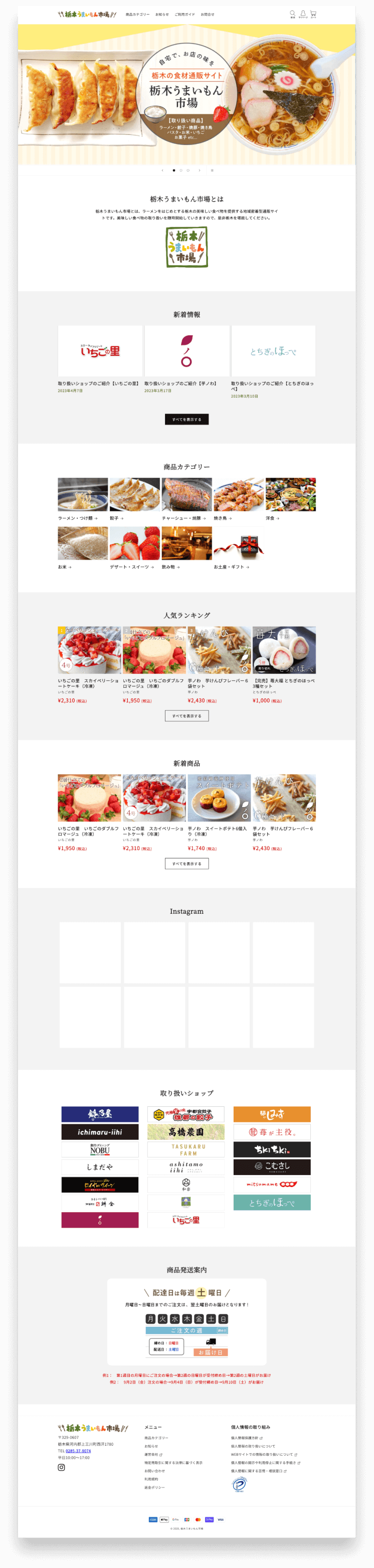
Task: View 芋けんぴフレーバー6袋セット in 人気ランキング
Action: pos(219,650)
